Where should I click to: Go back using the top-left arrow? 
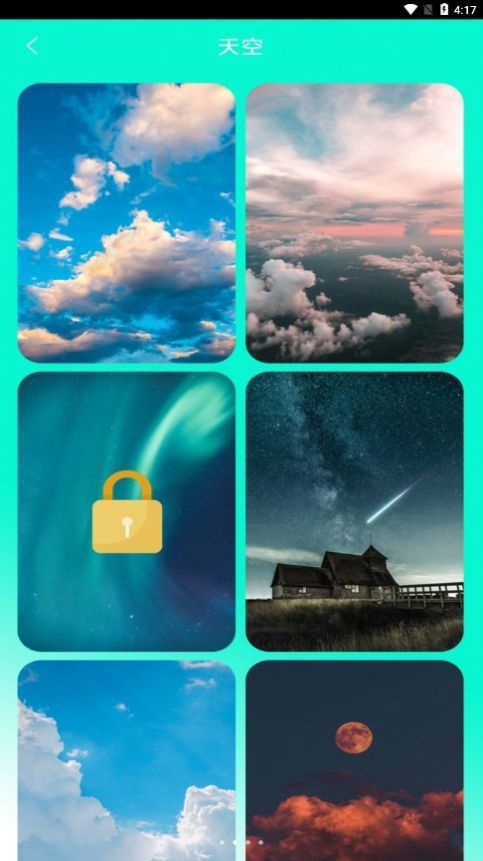click(32, 46)
